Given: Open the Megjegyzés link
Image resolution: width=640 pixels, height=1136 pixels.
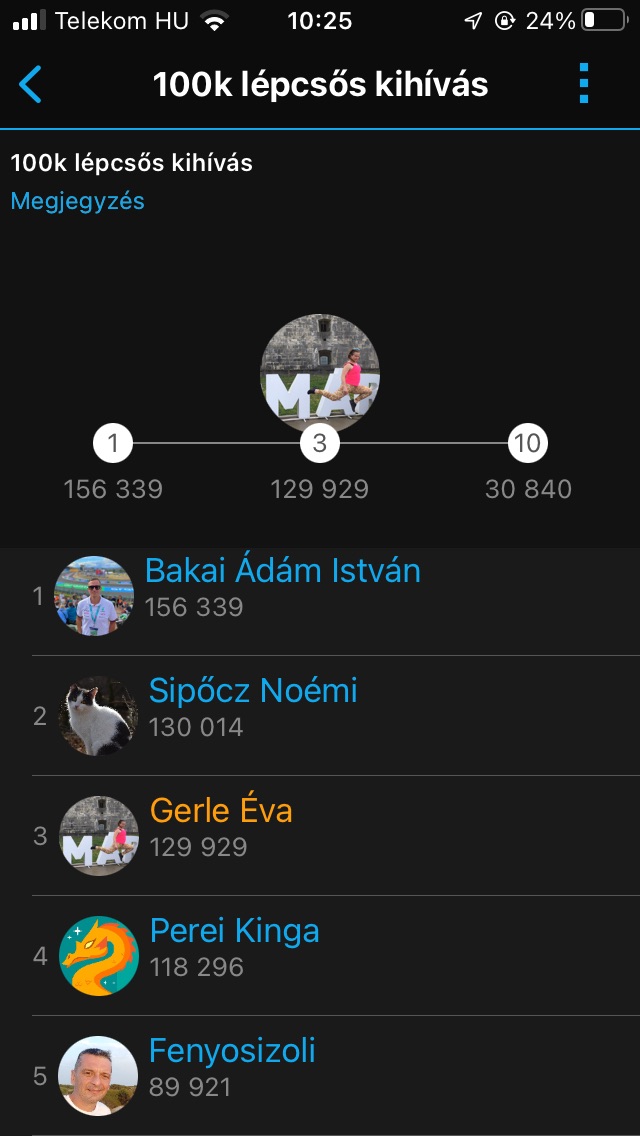Looking at the screenshot, I should (77, 201).
